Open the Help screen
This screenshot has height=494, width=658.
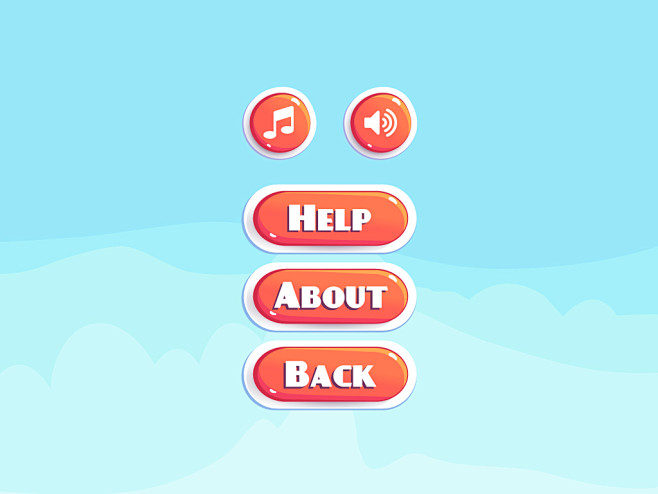[x=330, y=218]
